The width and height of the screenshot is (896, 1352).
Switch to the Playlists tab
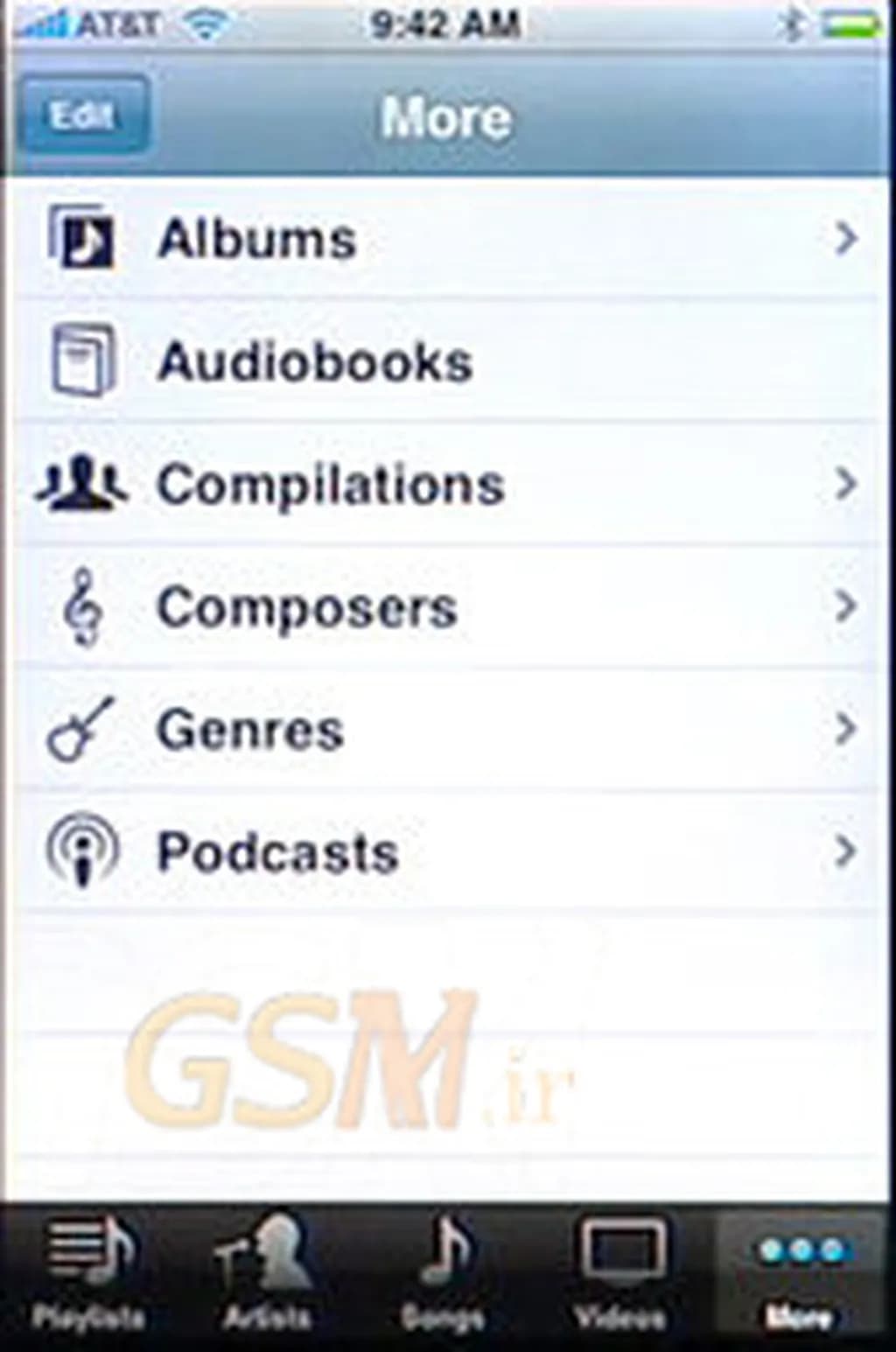[x=88, y=1274]
